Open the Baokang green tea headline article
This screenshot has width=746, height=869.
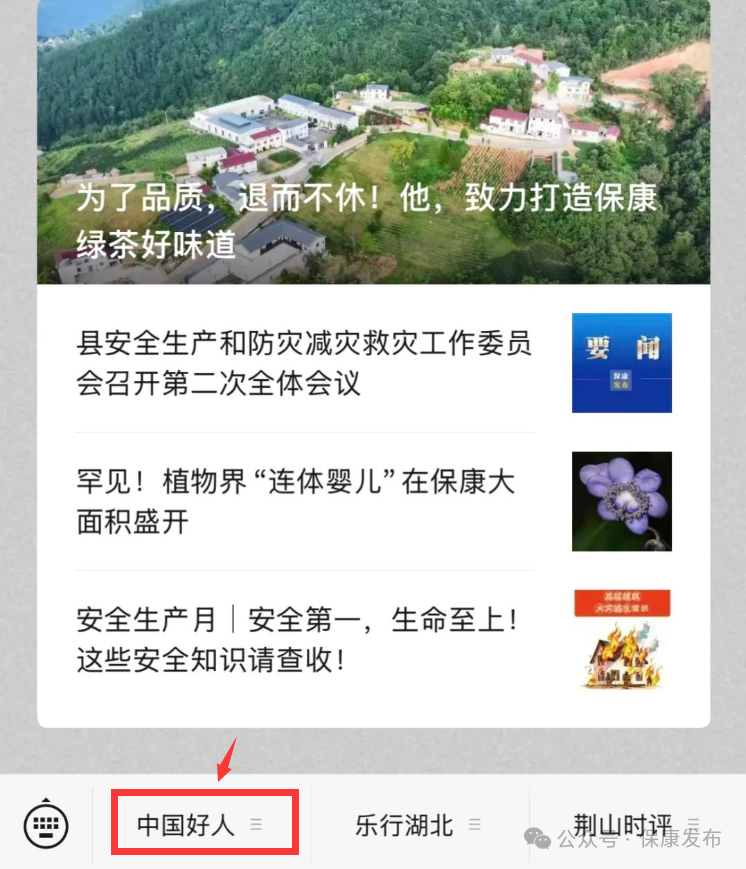372,220
